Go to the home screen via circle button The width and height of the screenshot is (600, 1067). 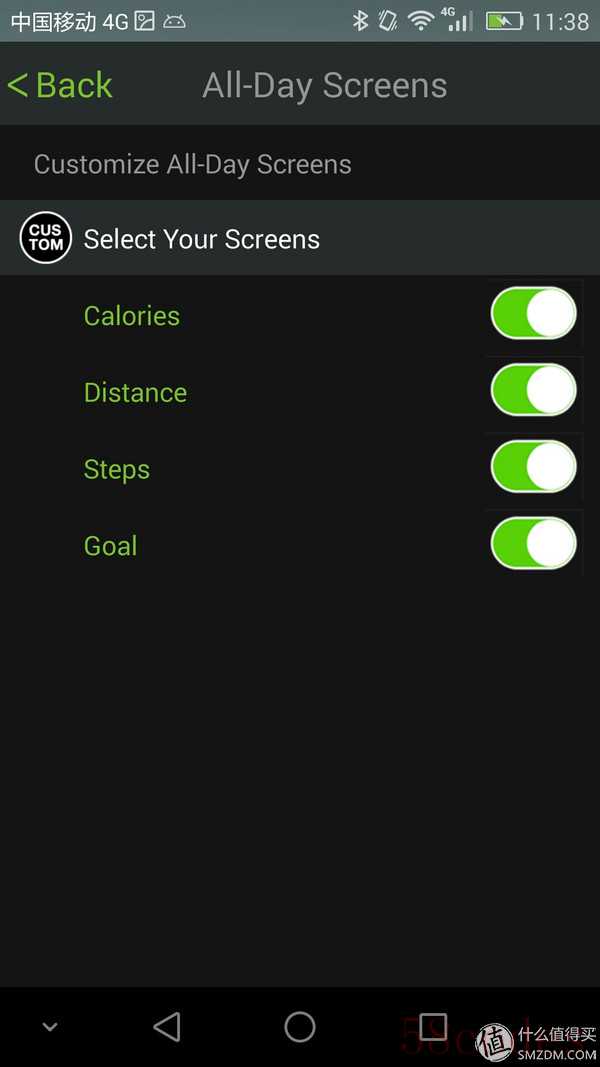(300, 1027)
